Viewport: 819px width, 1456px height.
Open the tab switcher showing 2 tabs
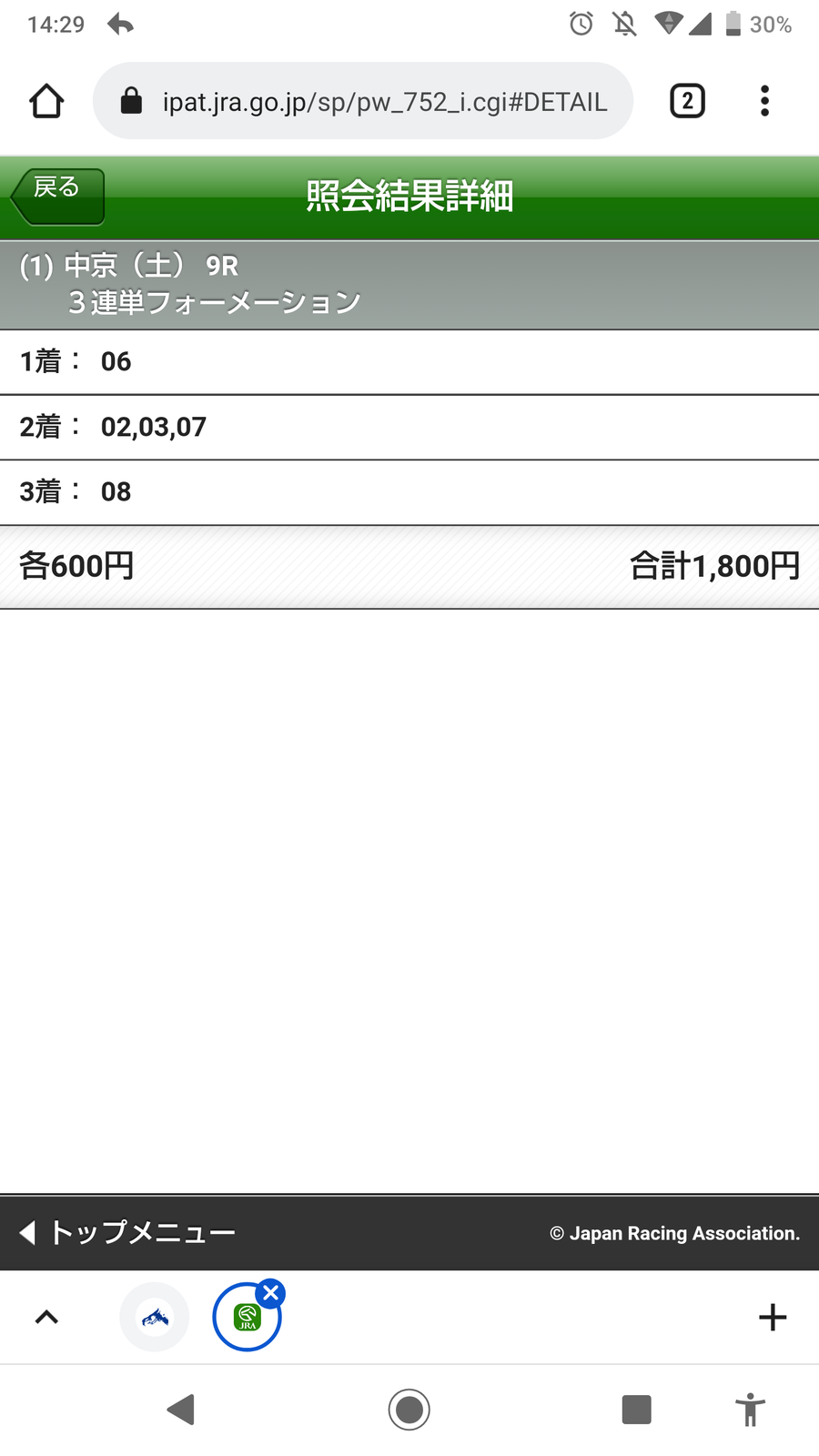pos(687,101)
